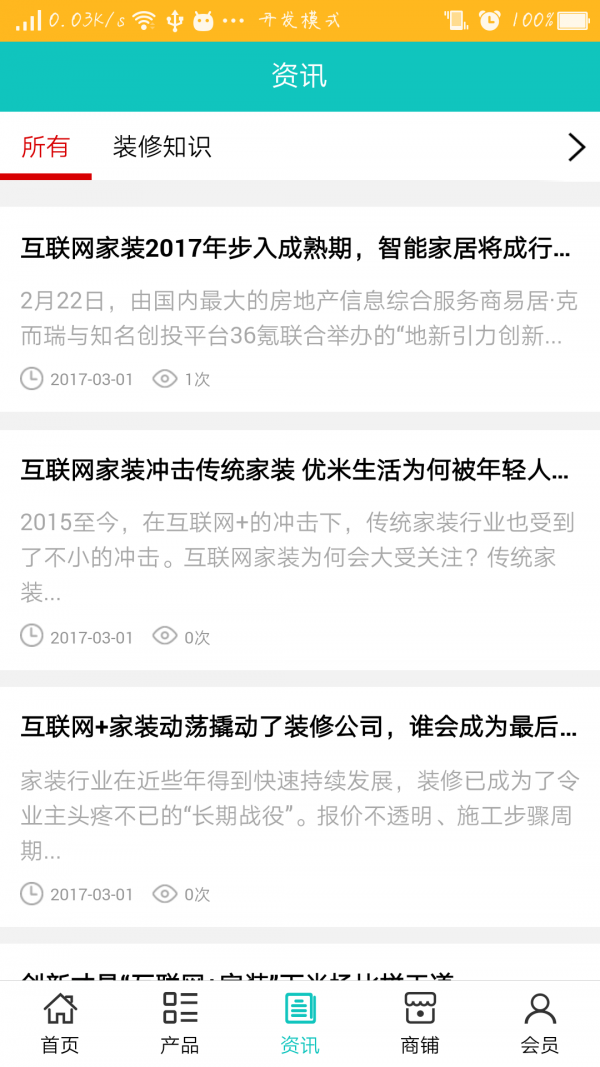Open the 商铺 shops tab

tap(420, 1023)
